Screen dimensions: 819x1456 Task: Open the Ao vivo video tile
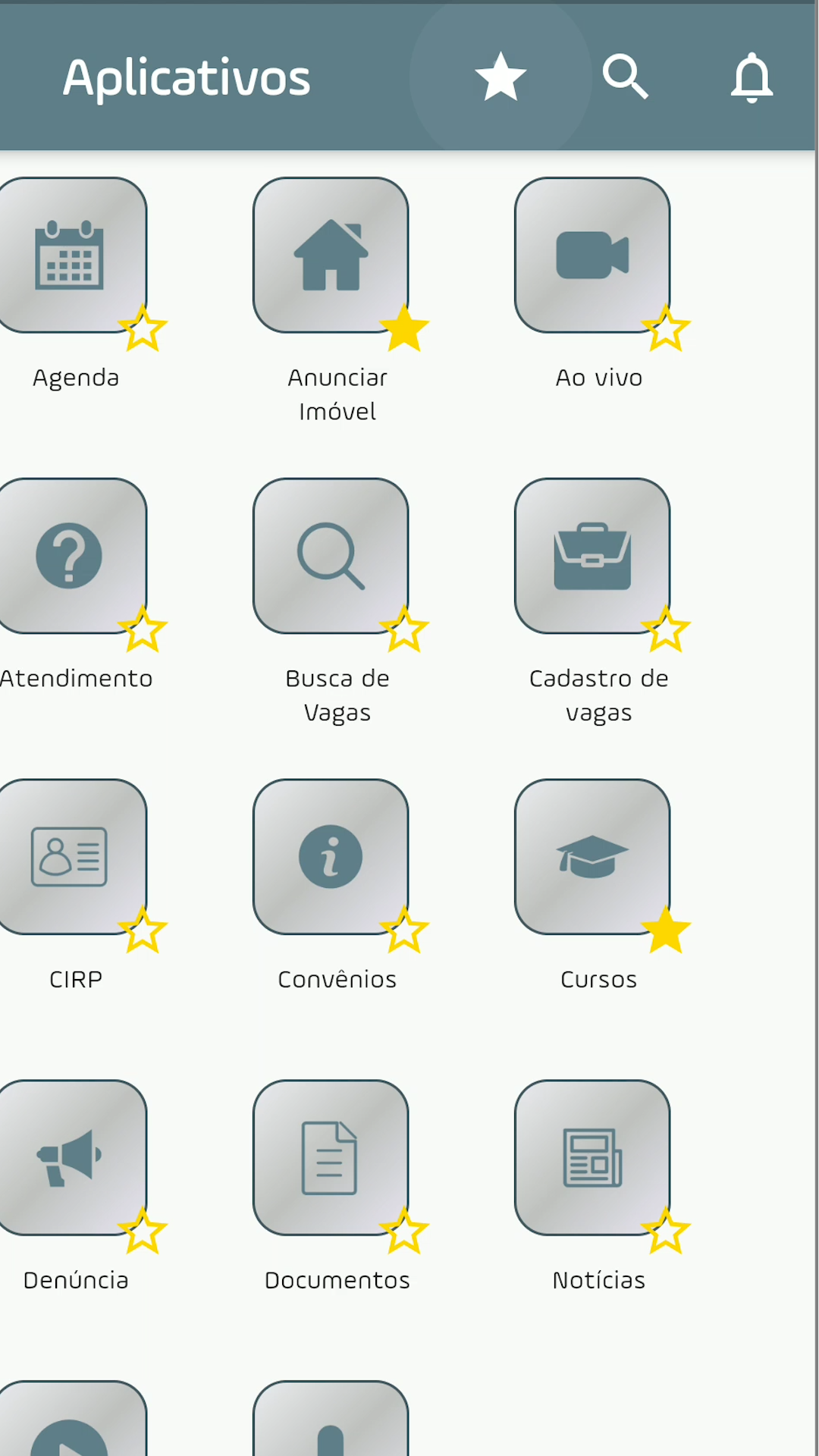[x=592, y=255]
